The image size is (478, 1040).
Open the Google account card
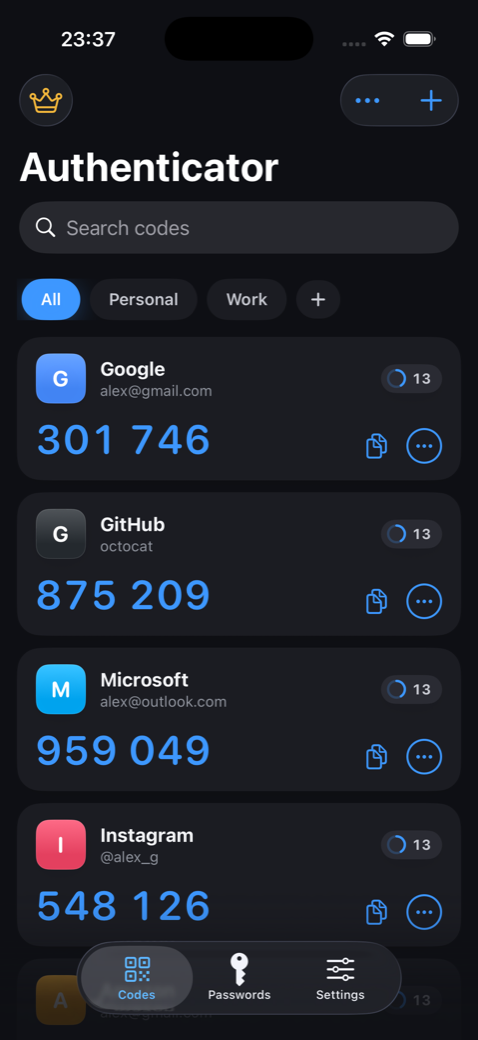pos(239,409)
